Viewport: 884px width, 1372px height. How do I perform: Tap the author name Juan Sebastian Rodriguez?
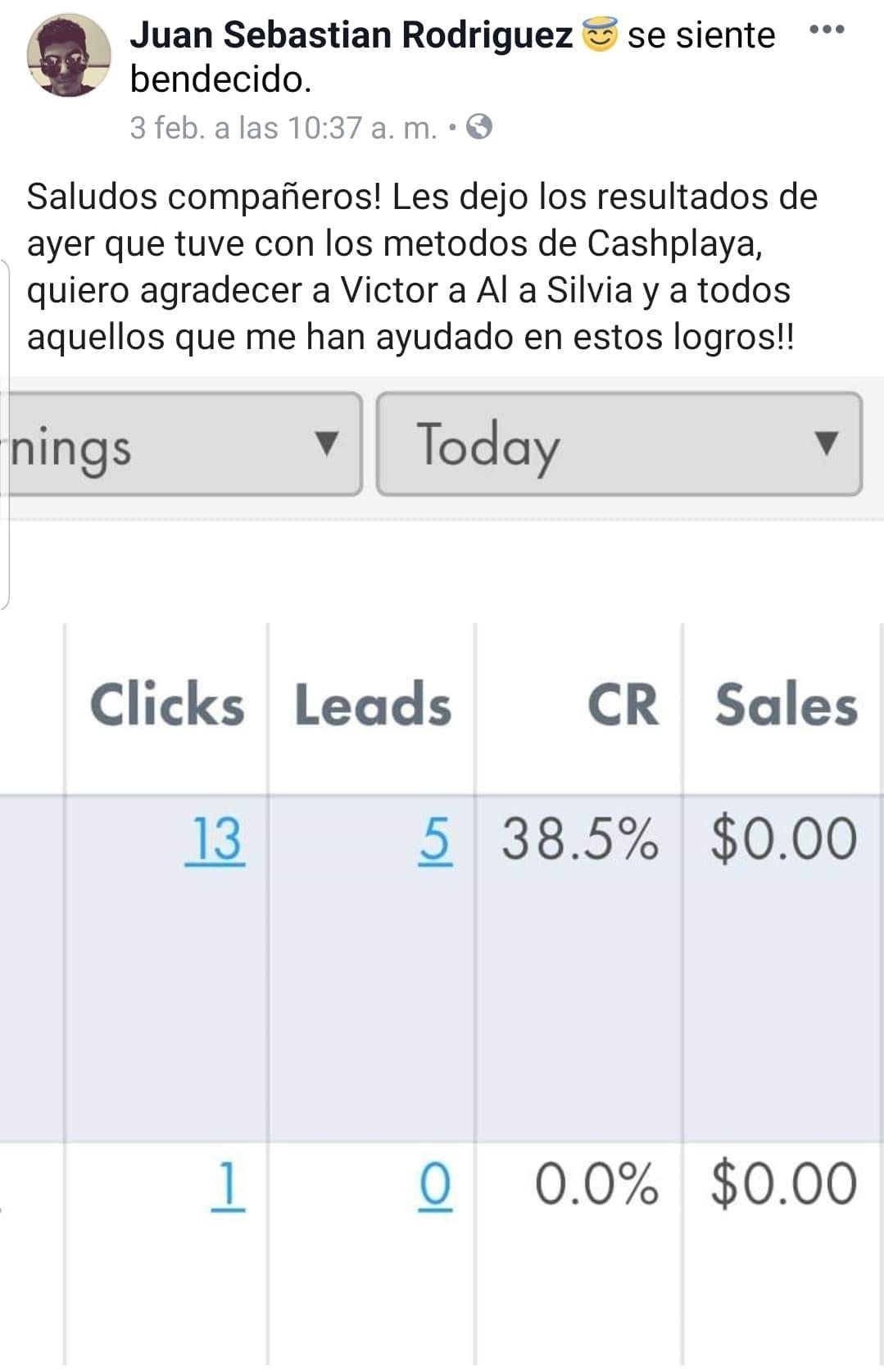coord(351,35)
